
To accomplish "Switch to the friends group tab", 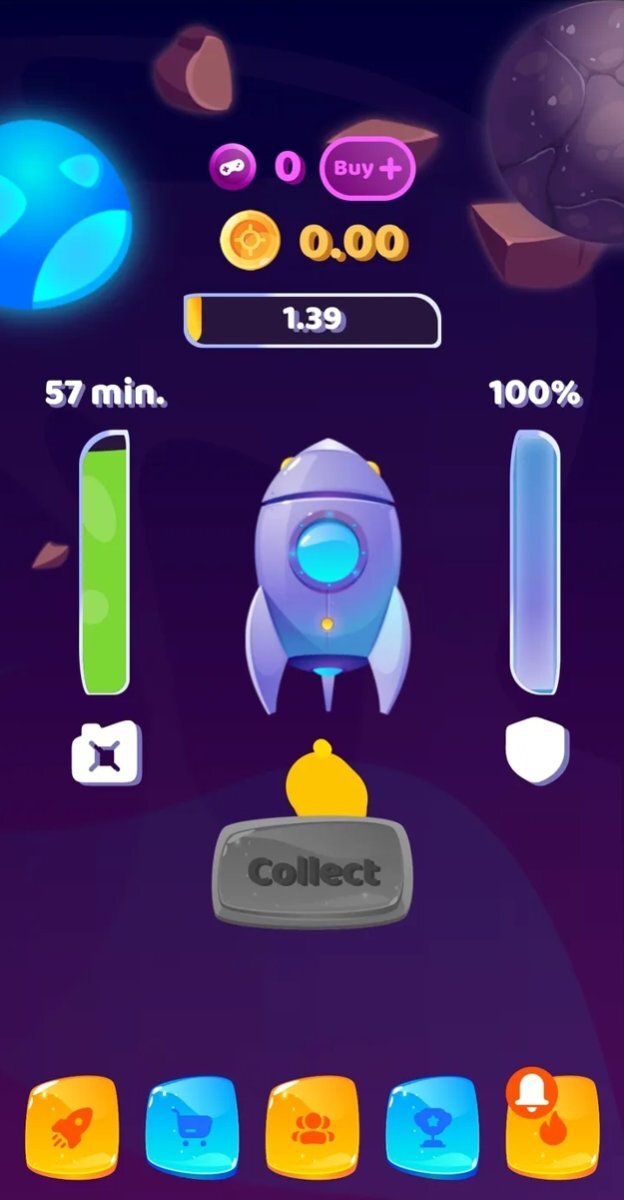I will coord(312,1126).
